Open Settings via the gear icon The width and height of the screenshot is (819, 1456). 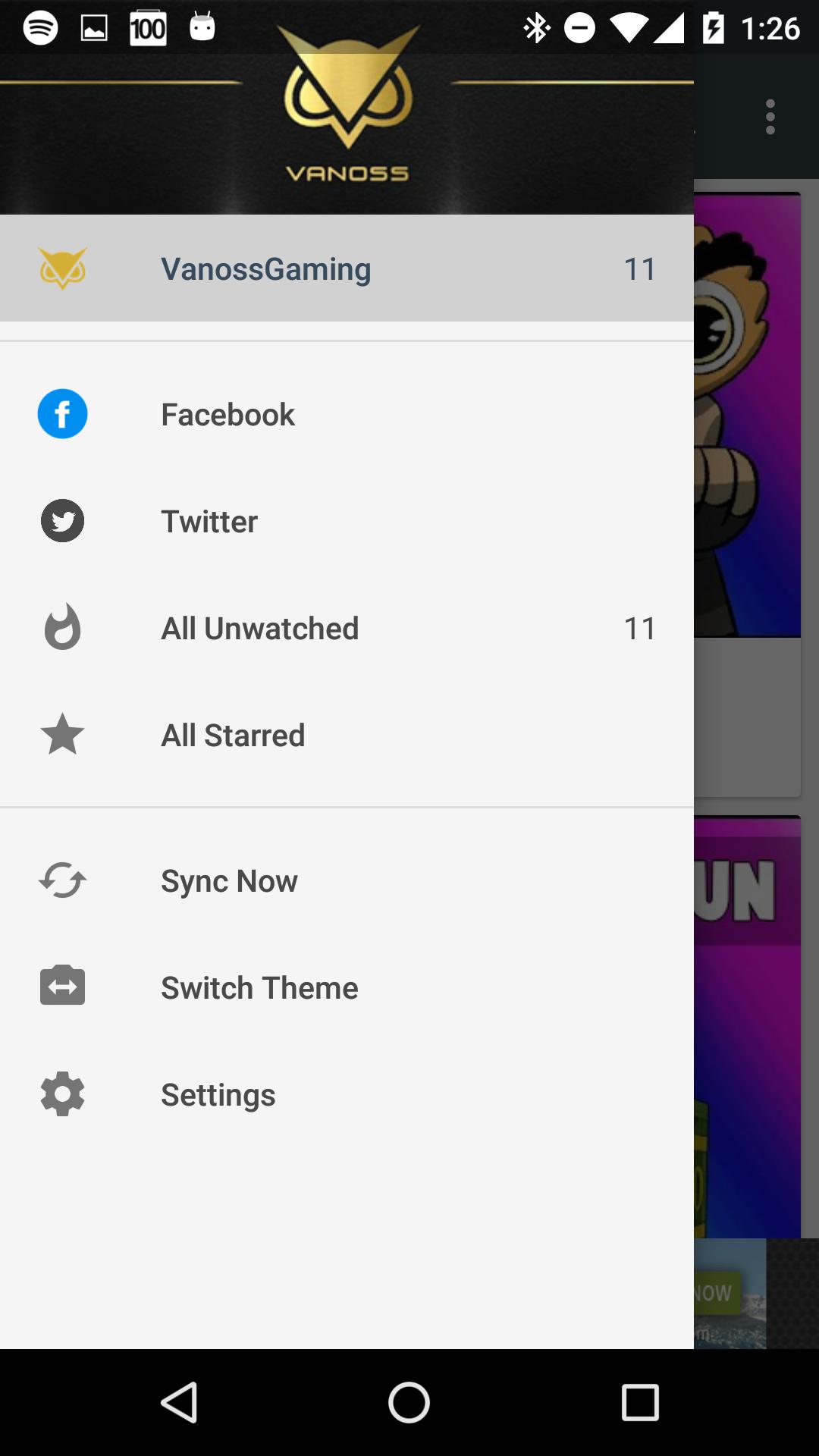click(x=62, y=1094)
